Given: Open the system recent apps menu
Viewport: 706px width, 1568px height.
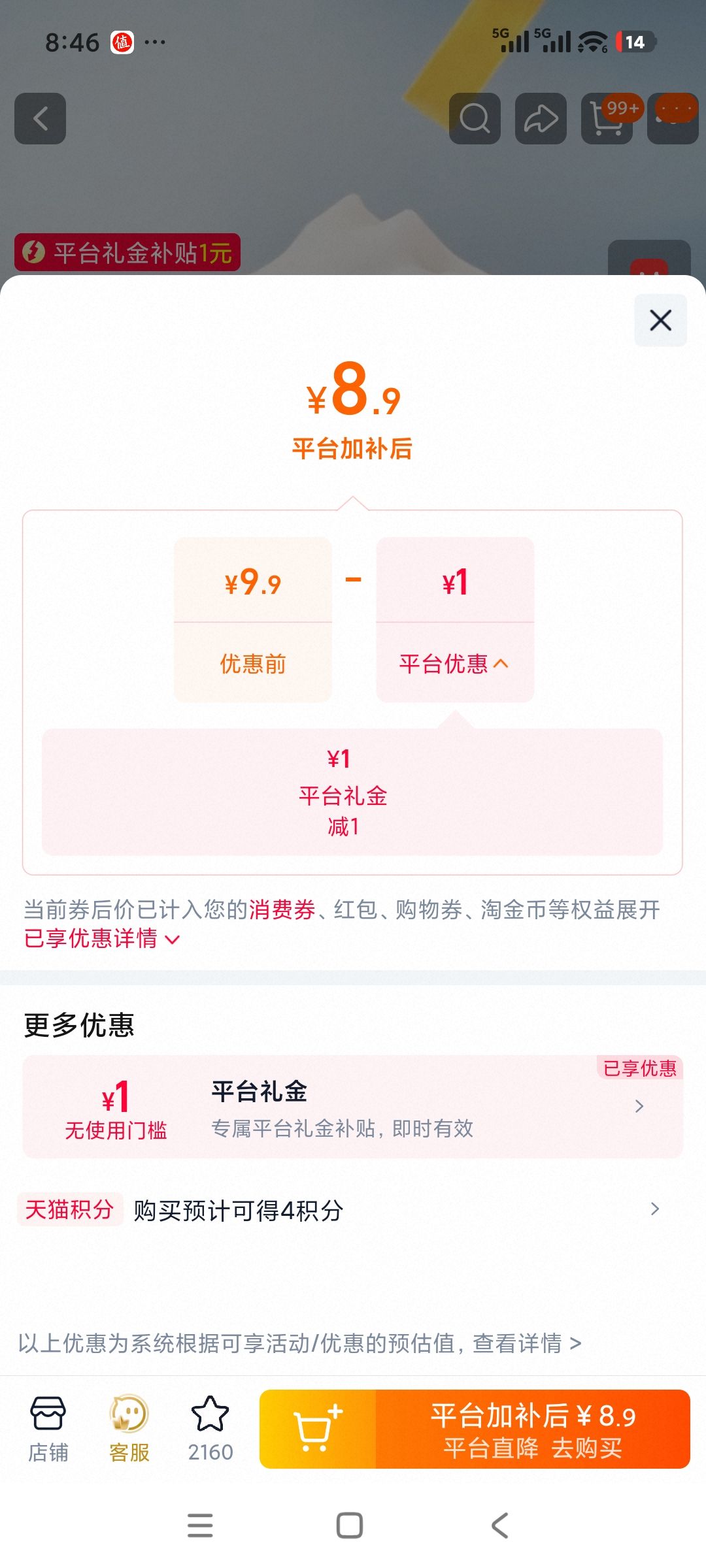Looking at the screenshot, I should (x=200, y=1526).
